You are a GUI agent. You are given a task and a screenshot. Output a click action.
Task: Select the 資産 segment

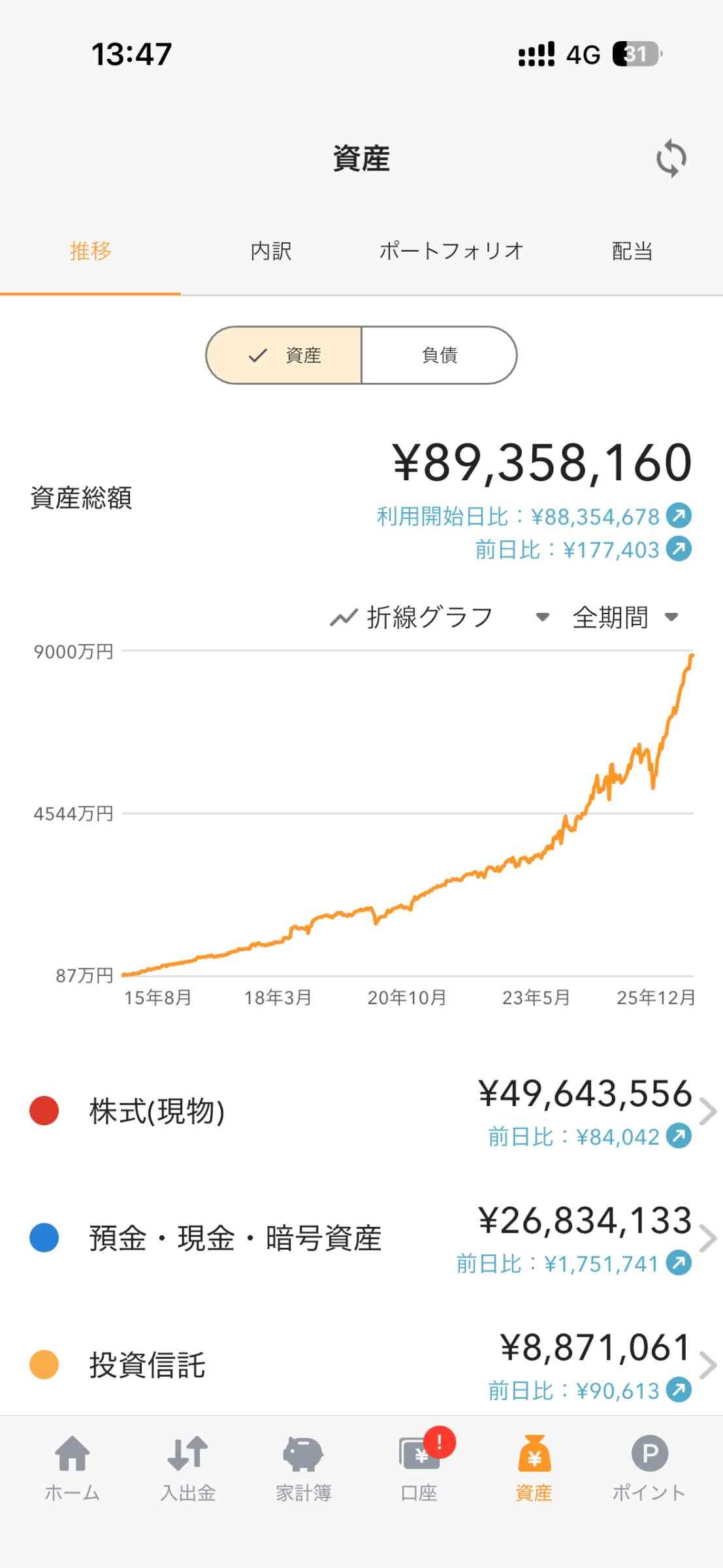[284, 355]
